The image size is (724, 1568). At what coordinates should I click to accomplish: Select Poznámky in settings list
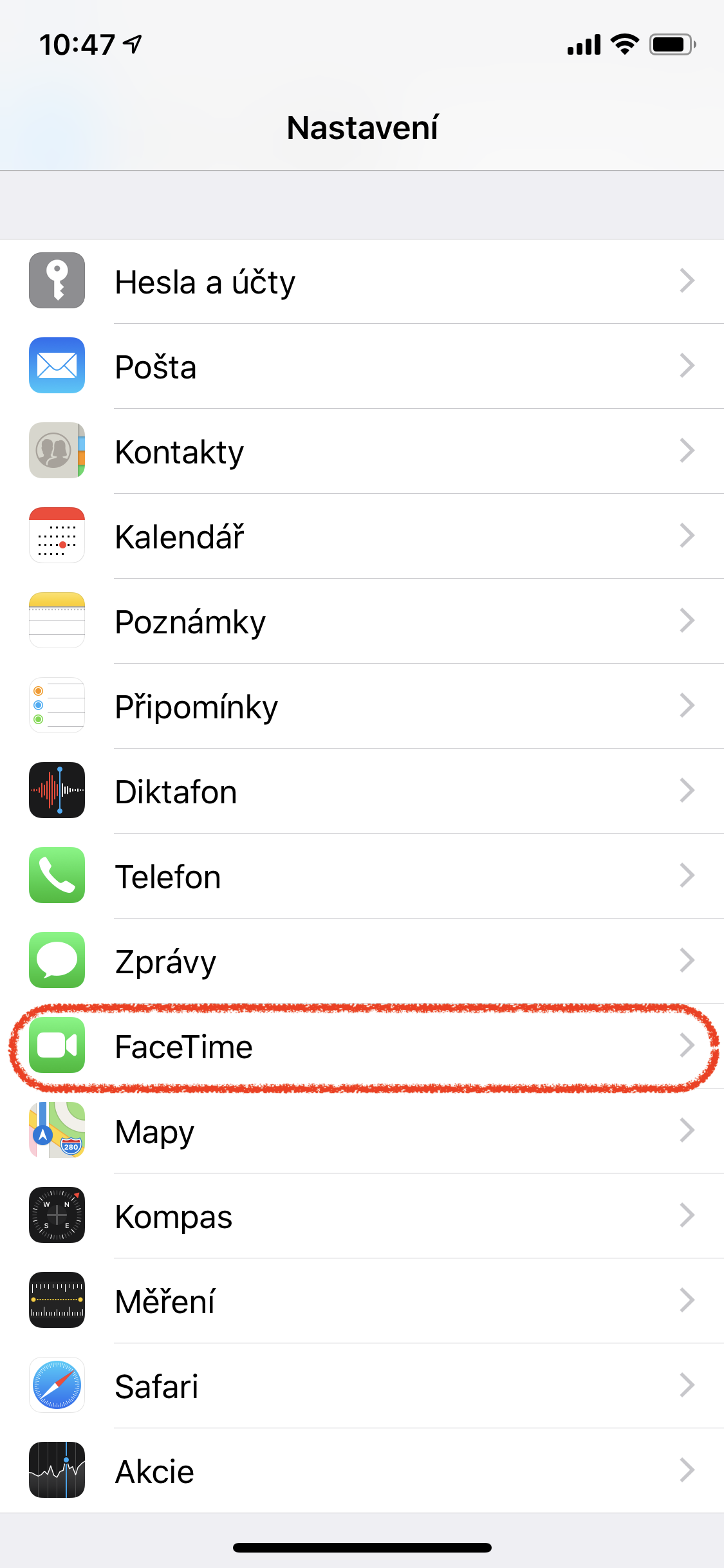click(x=362, y=621)
